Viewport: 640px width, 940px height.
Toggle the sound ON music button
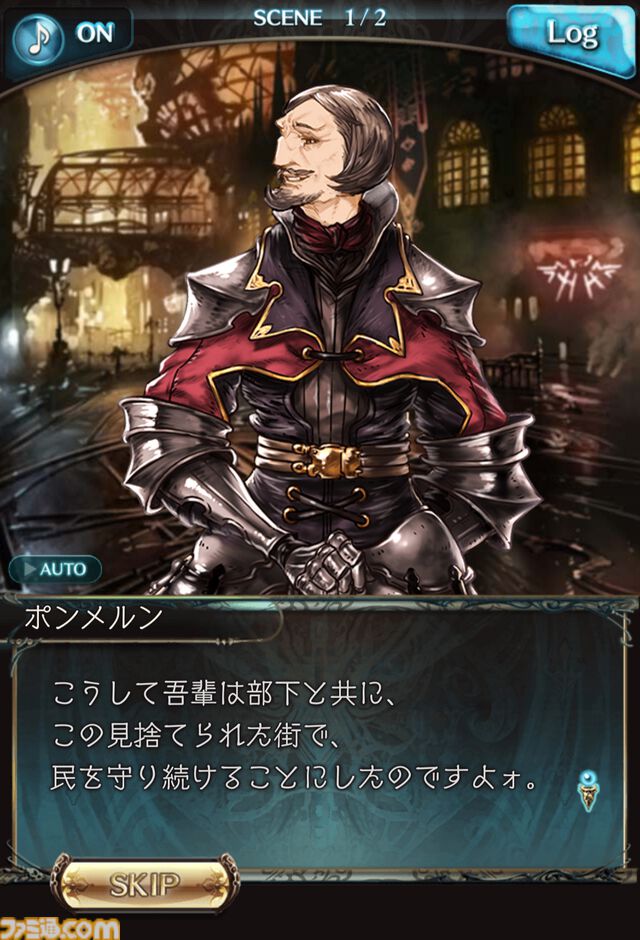pos(68,34)
